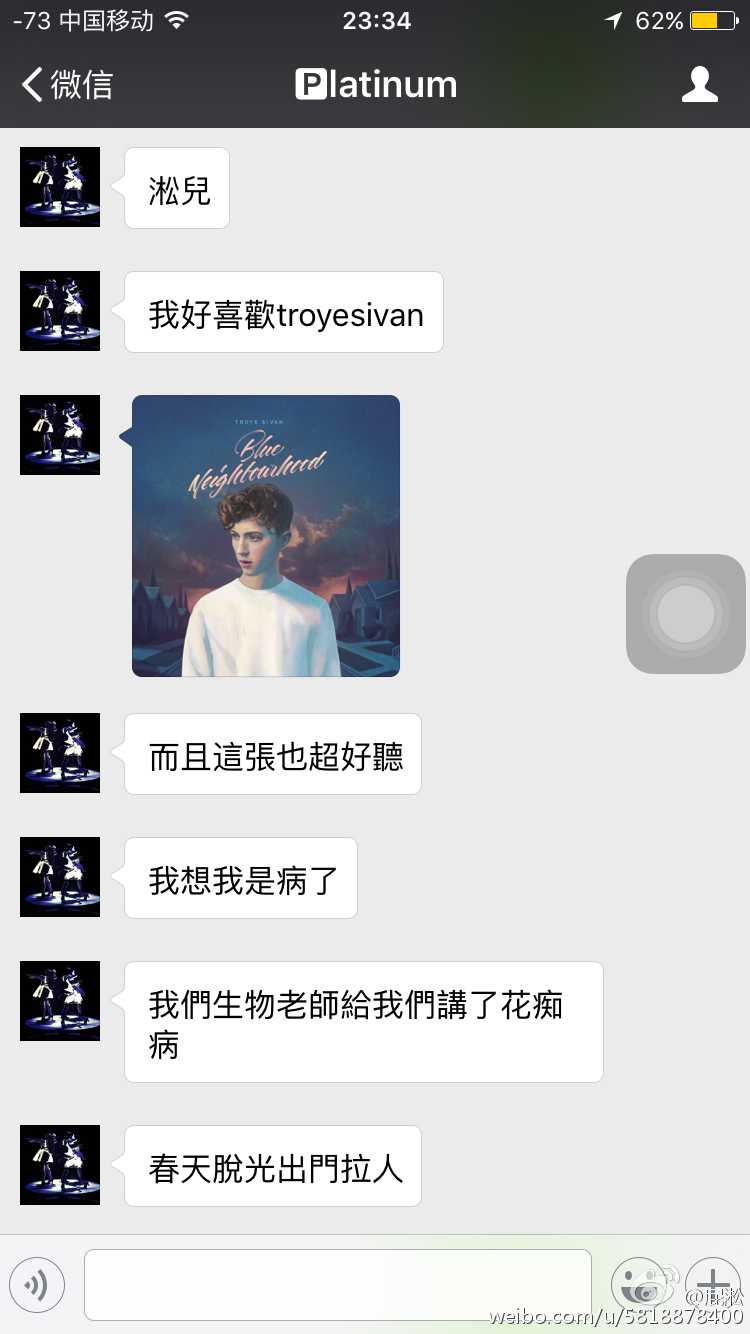This screenshot has width=750, height=1334.
Task: Switch to voice message input
Action: [37, 1285]
